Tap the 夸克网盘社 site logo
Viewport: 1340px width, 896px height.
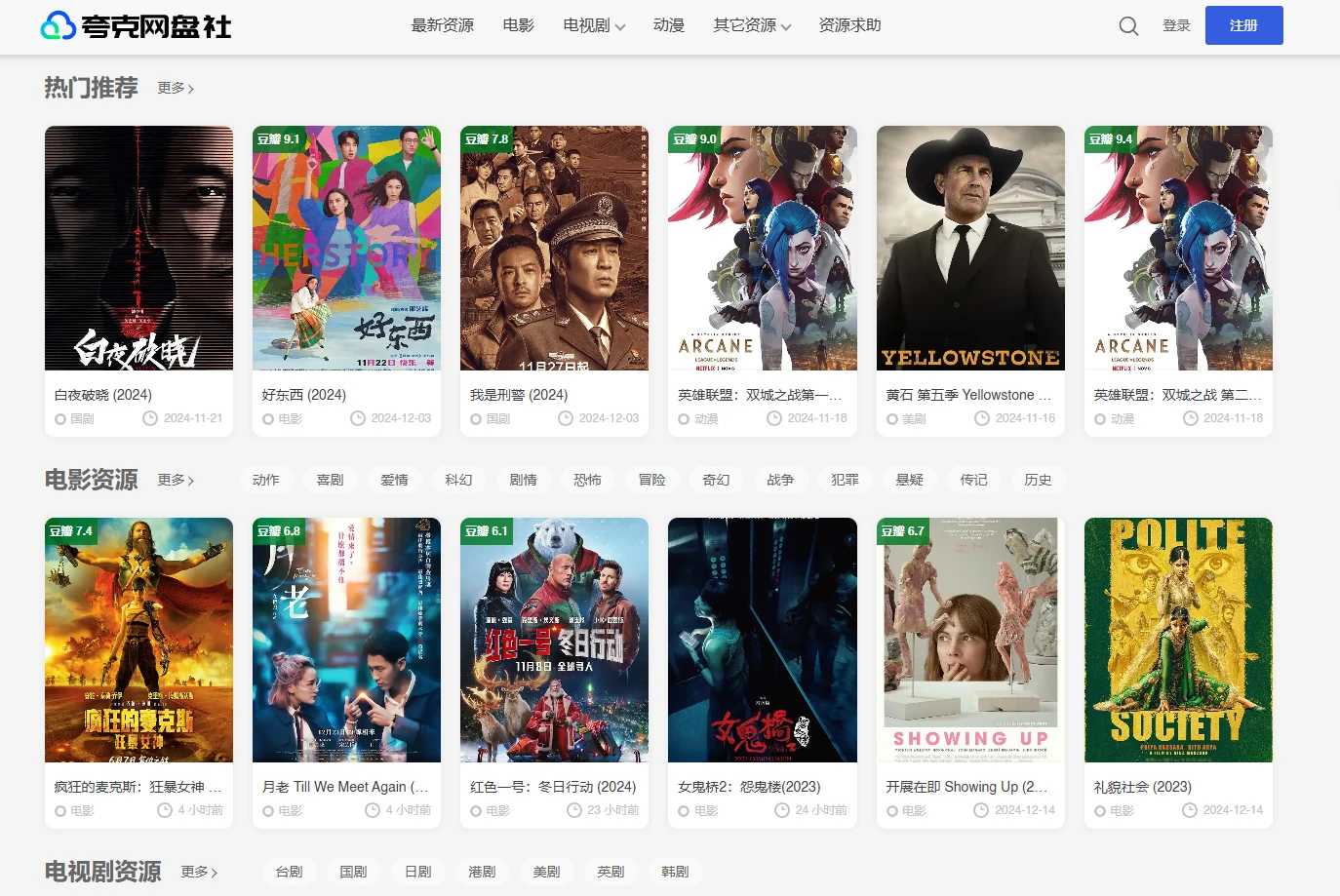tap(137, 26)
